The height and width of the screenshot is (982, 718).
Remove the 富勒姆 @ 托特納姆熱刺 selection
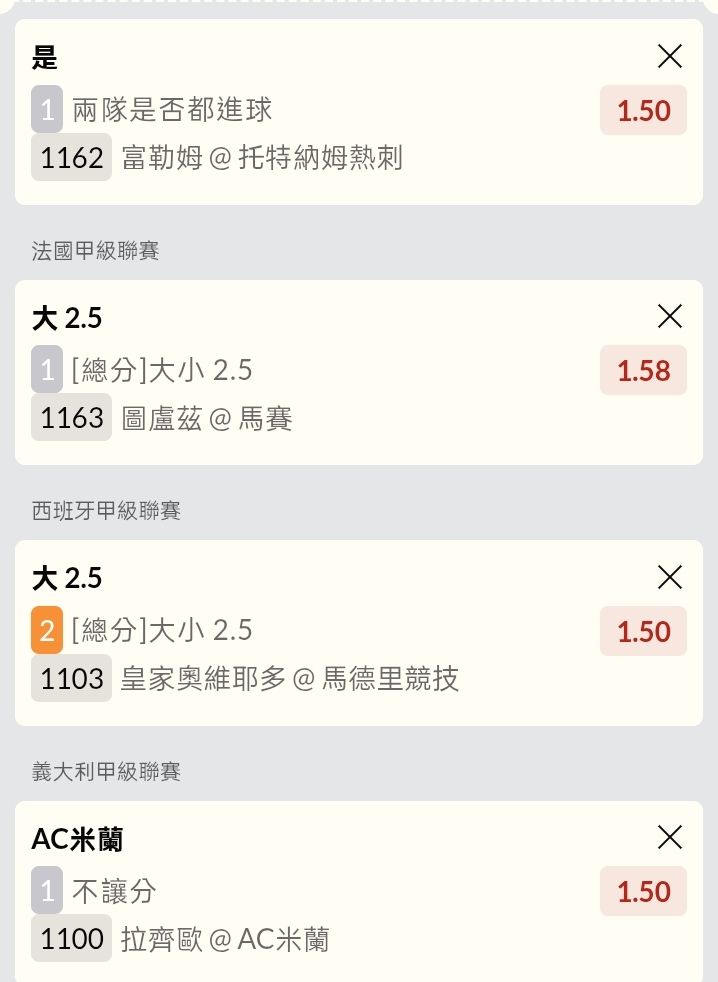pyautogui.click(x=670, y=57)
